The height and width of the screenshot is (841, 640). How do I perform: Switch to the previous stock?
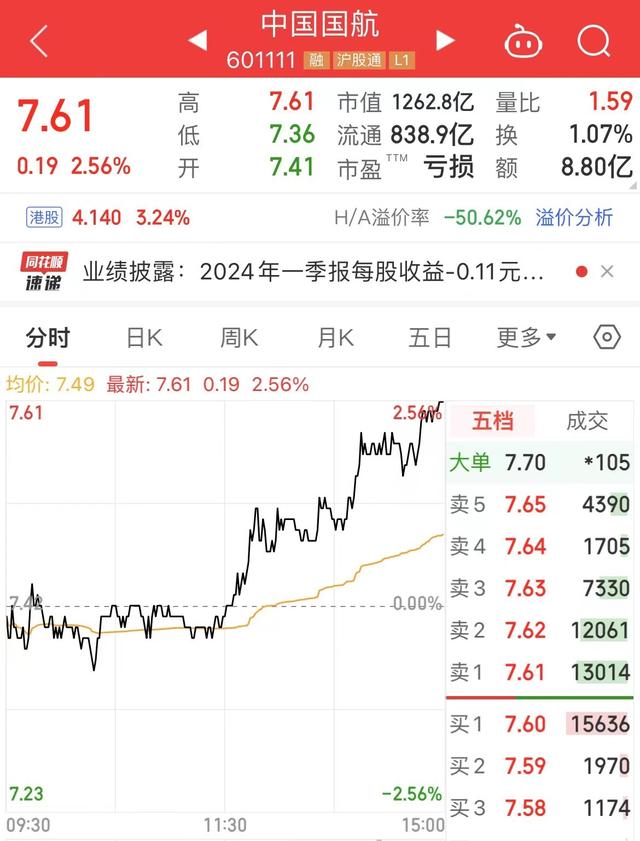pyautogui.click(x=198, y=40)
